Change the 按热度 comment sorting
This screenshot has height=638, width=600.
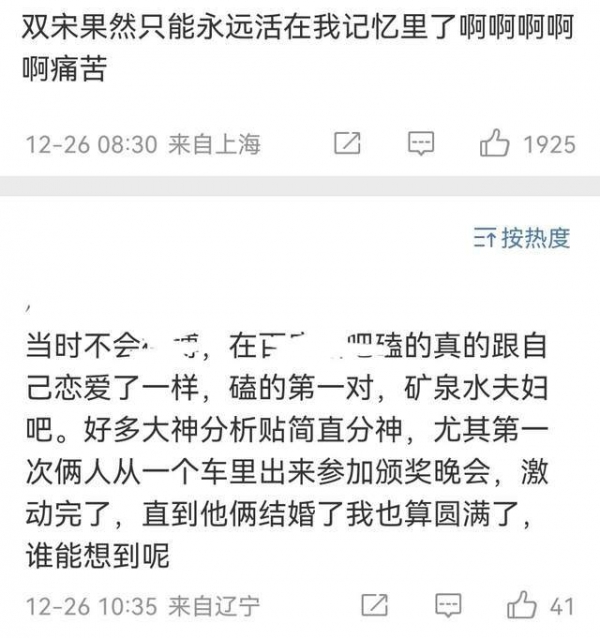(522, 238)
